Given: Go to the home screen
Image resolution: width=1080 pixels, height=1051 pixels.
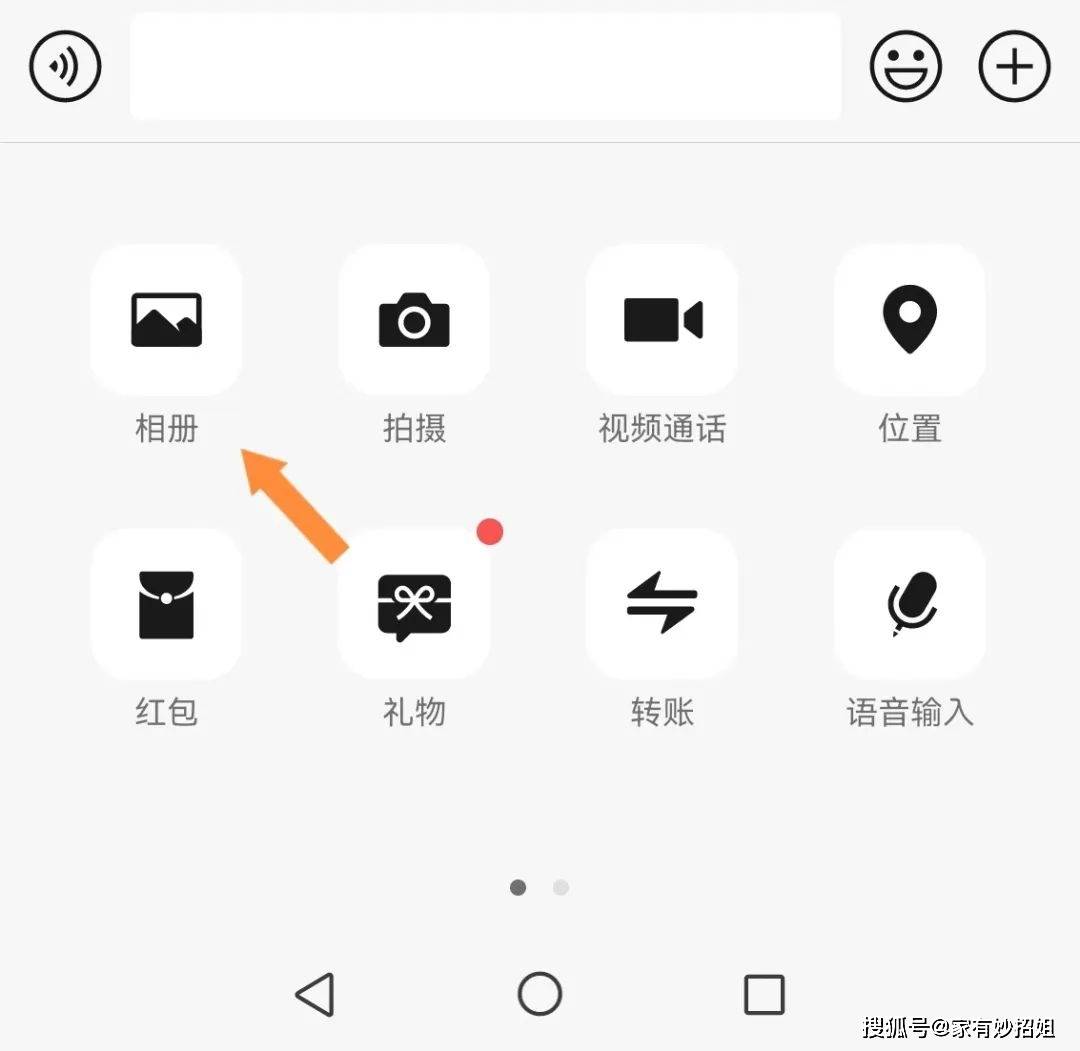Looking at the screenshot, I should click(x=540, y=994).
